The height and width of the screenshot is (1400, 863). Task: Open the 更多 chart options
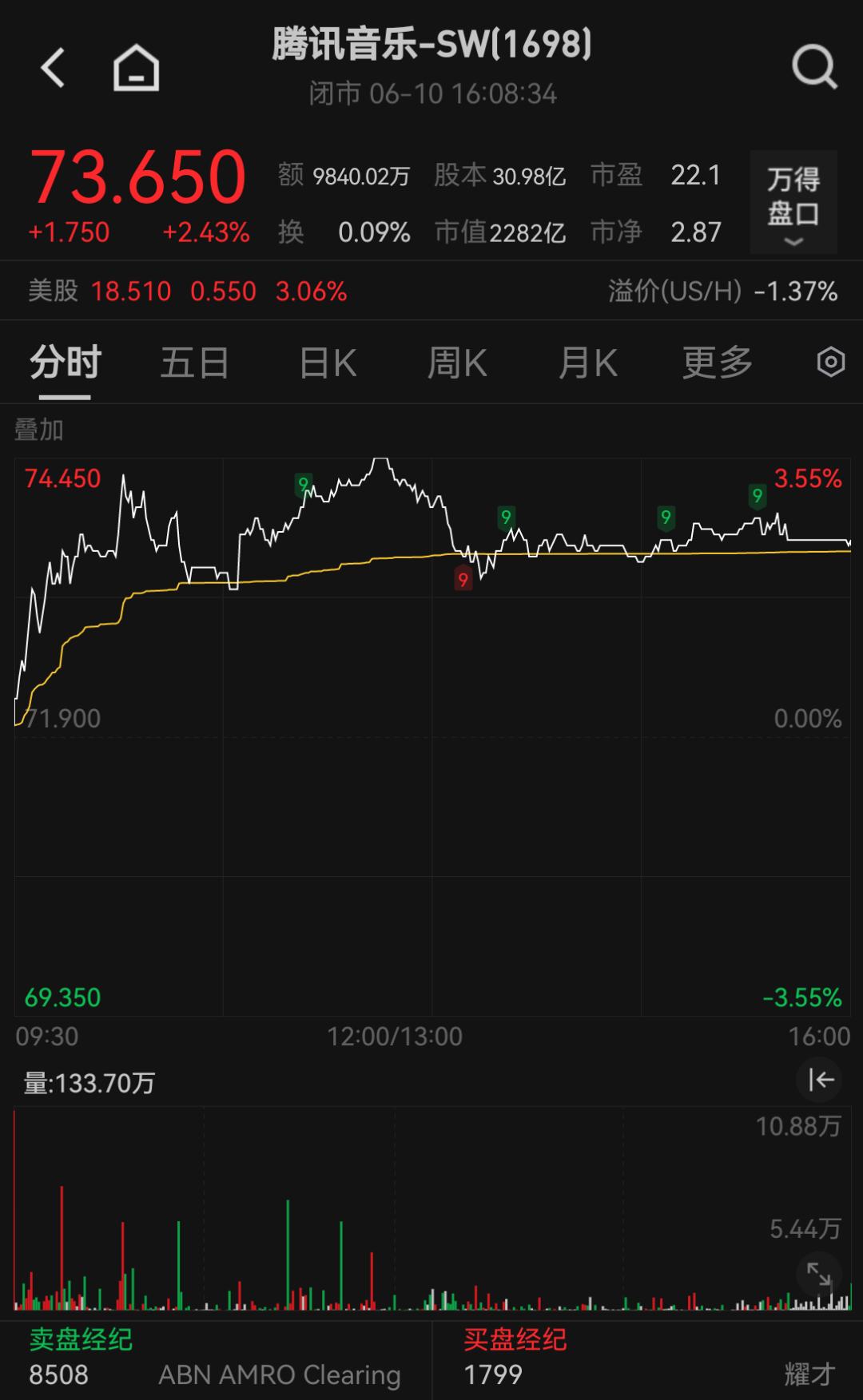[x=718, y=363]
